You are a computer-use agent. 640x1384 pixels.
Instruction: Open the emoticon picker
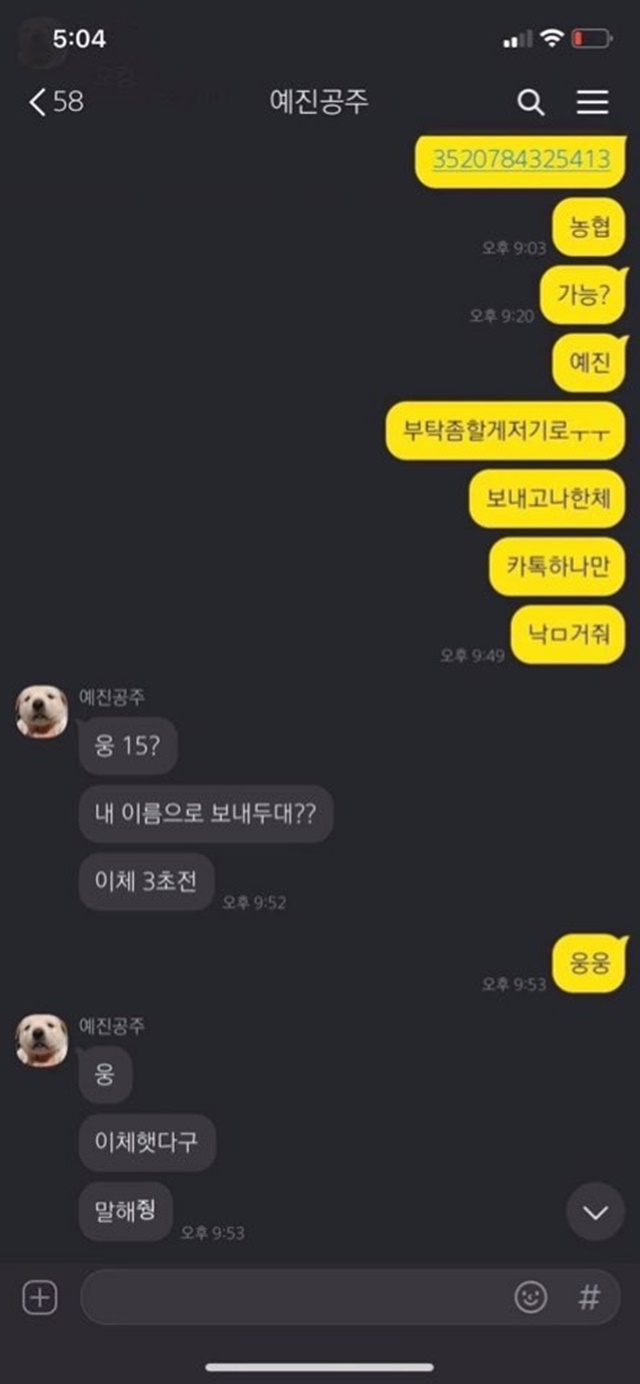pos(531,1298)
